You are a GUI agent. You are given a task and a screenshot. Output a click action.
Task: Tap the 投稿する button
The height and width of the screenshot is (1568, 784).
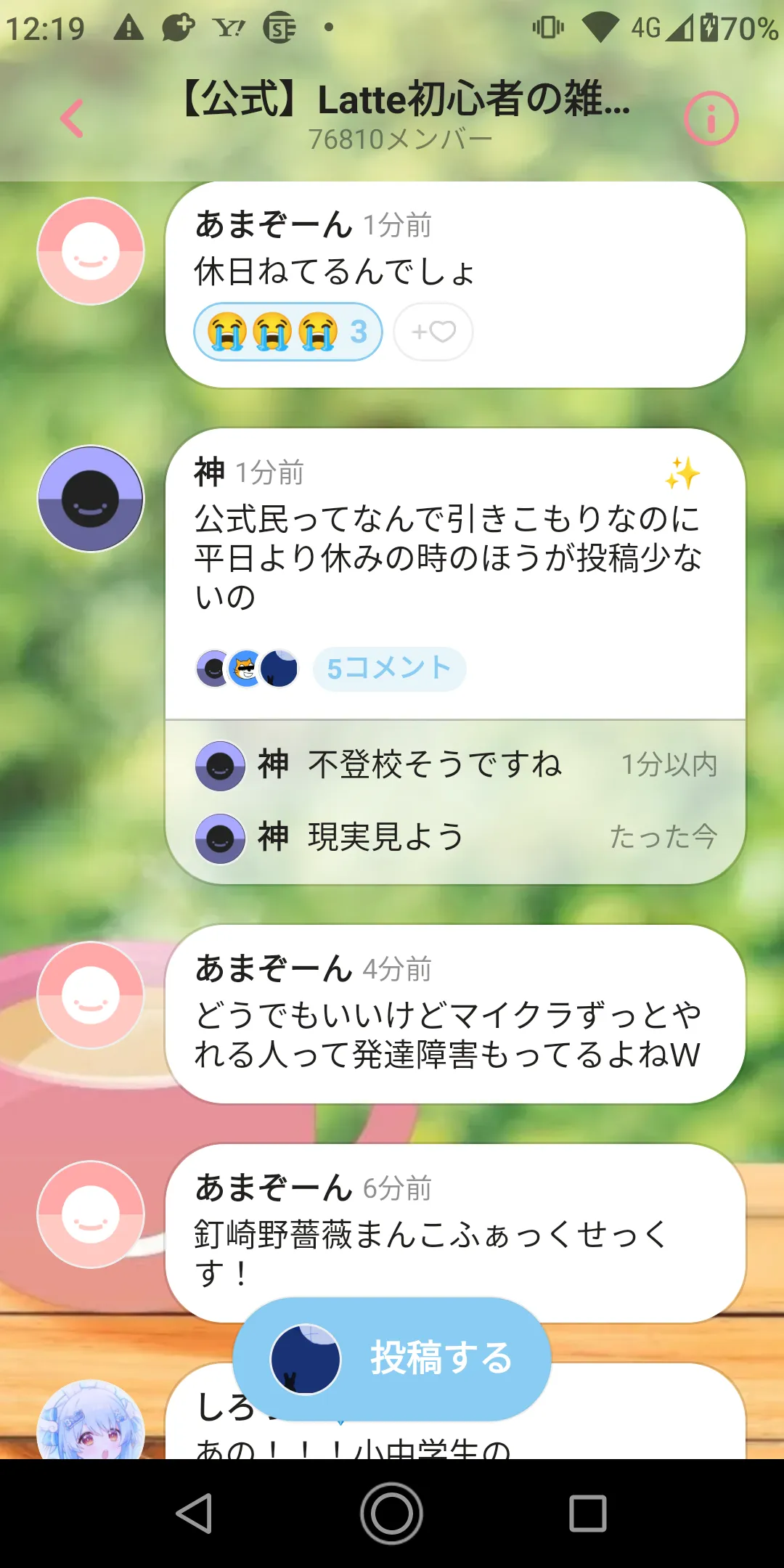click(x=392, y=1359)
